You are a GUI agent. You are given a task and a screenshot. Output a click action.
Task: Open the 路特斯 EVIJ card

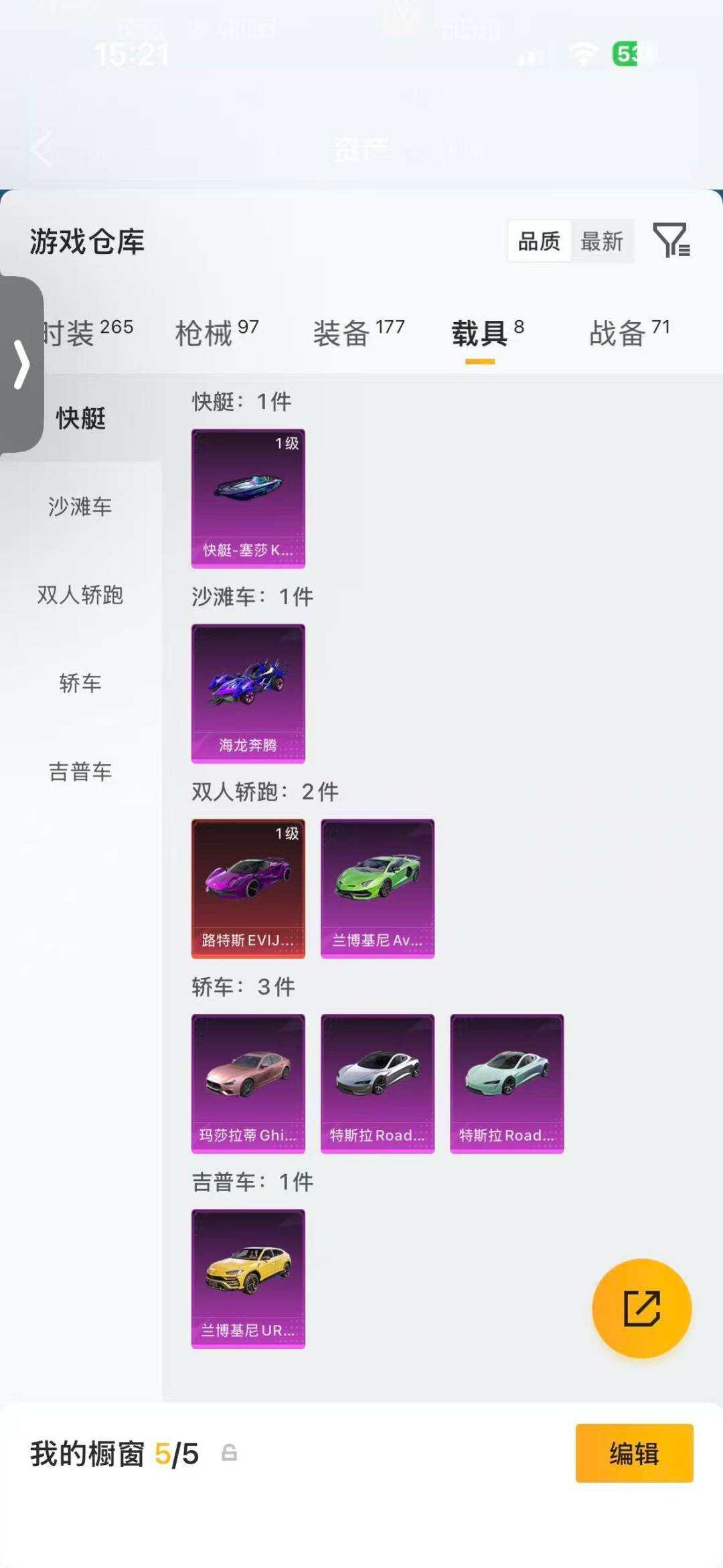click(x=248, y=888)
